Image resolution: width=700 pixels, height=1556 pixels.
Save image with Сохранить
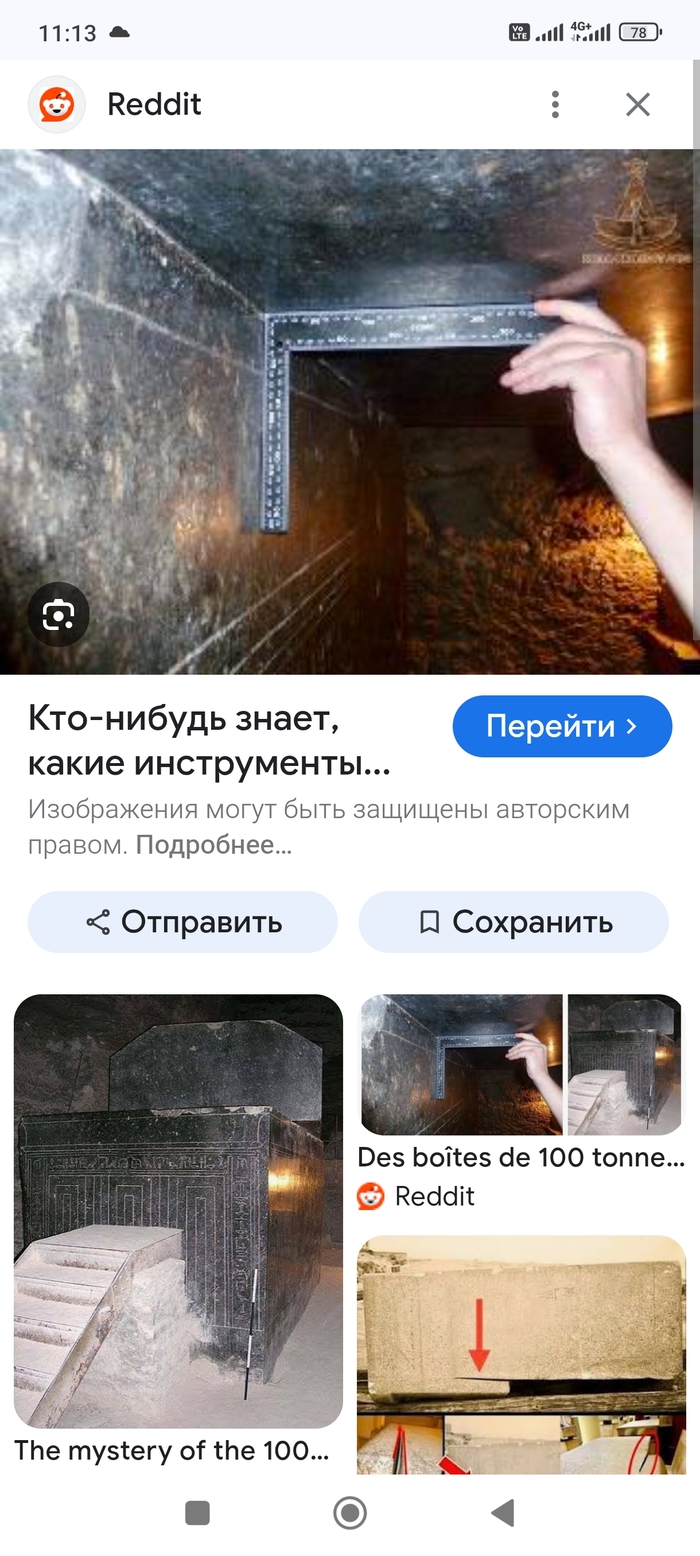pos(513,922)
